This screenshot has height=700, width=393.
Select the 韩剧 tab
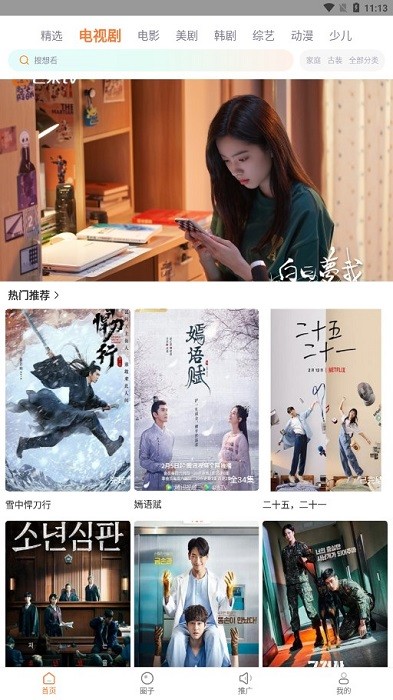click(225, 36)
